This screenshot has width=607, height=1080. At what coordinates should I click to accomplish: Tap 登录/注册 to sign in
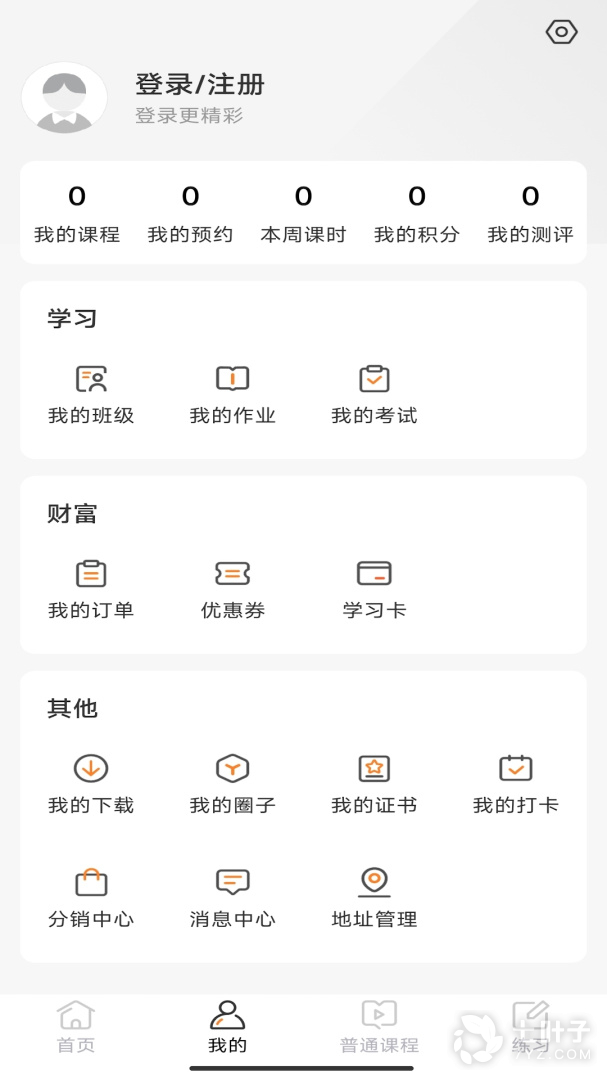(200, 84)
